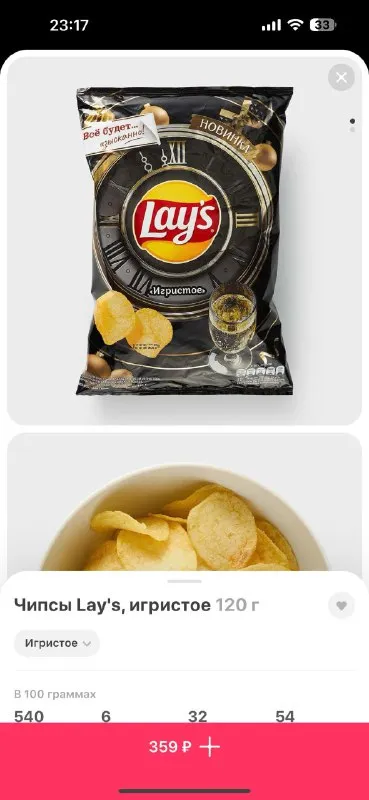Open the Игристое flavor dropdown
The image size is (369, 800).
pos(57,643)
